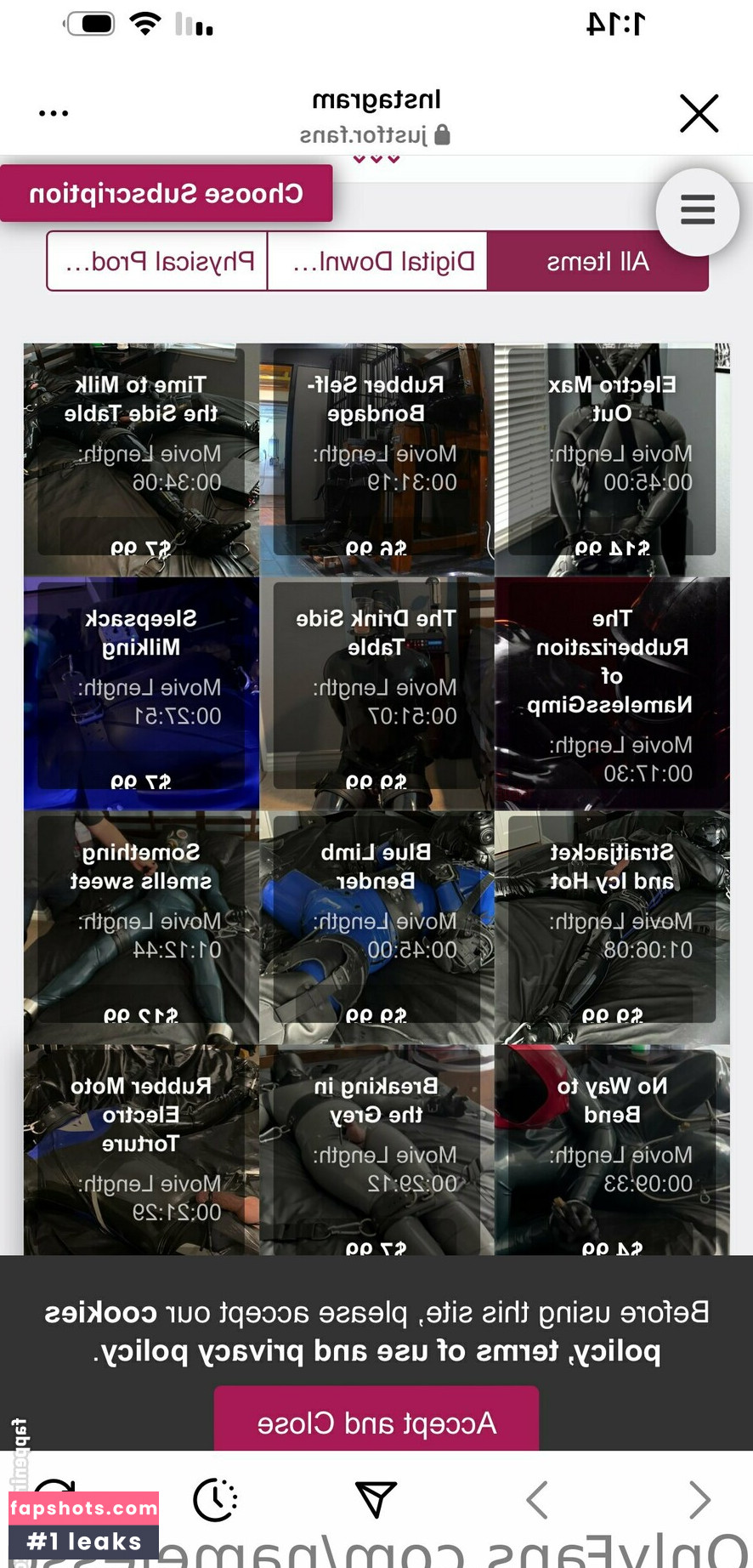Screen dimensions: 753x1568
Task: Select the All Items tab
Action: 597,261
